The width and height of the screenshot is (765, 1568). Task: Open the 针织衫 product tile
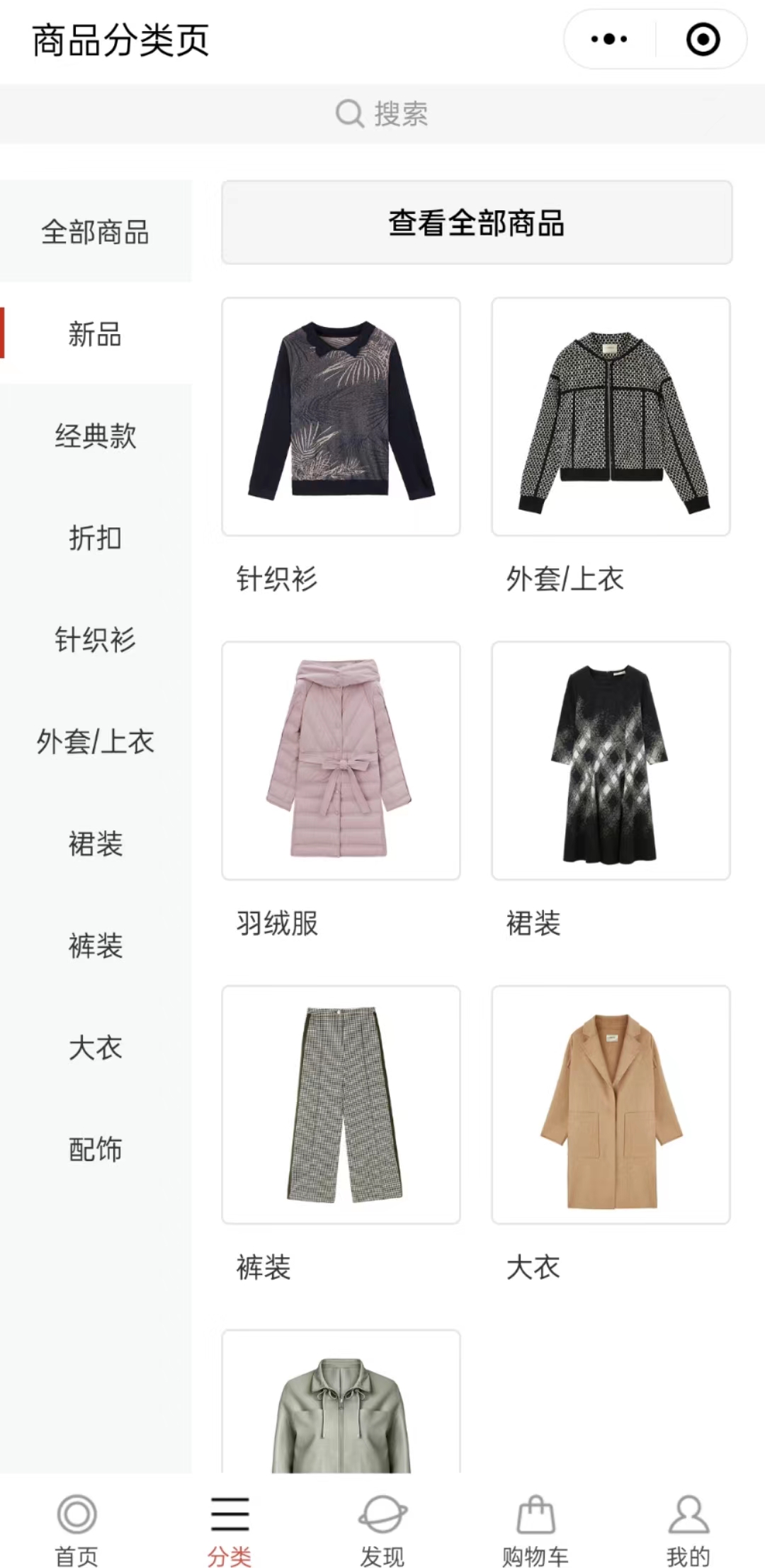coord(341,416)
